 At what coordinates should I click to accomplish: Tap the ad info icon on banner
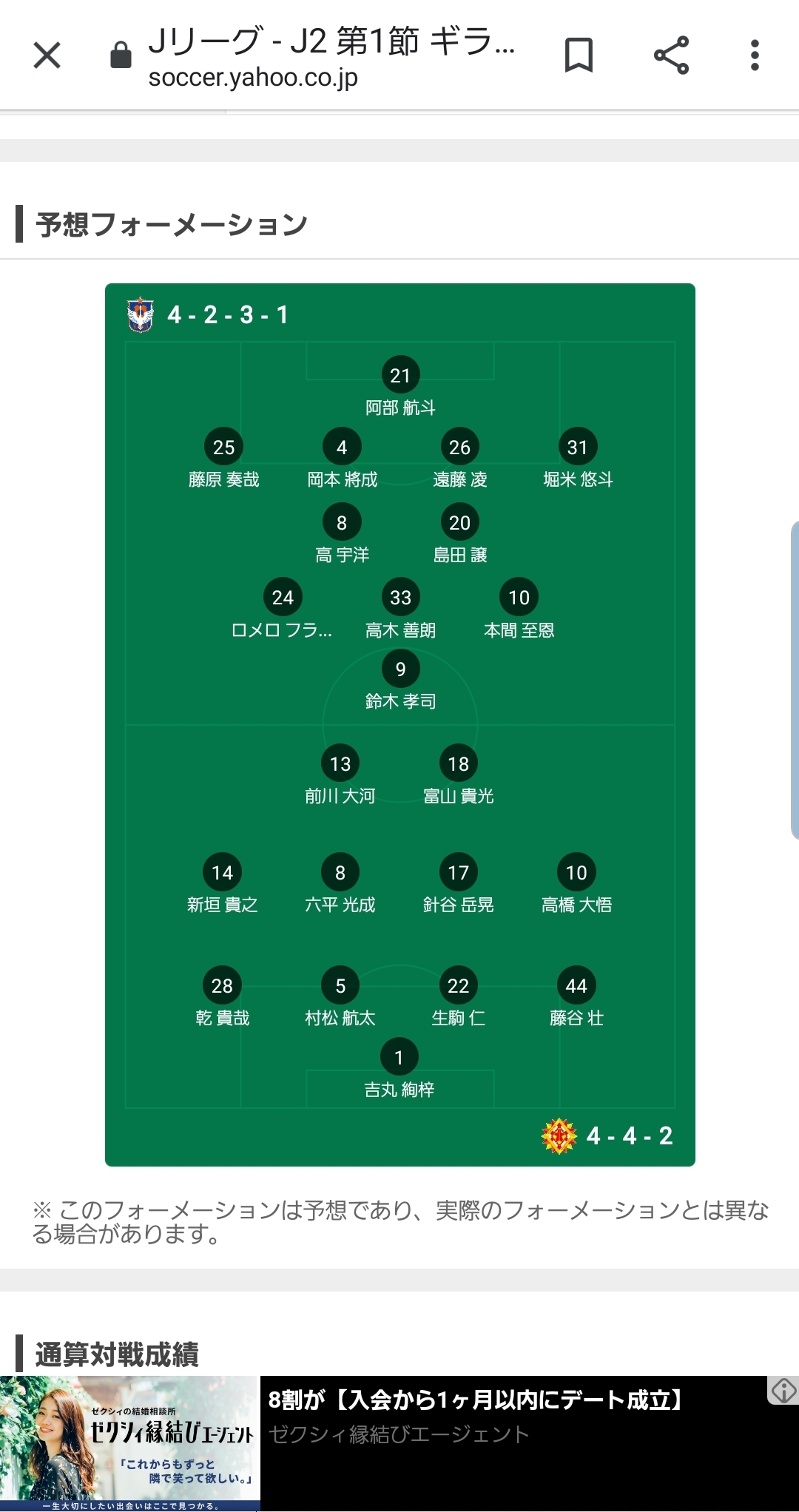tap(783, 1391)
